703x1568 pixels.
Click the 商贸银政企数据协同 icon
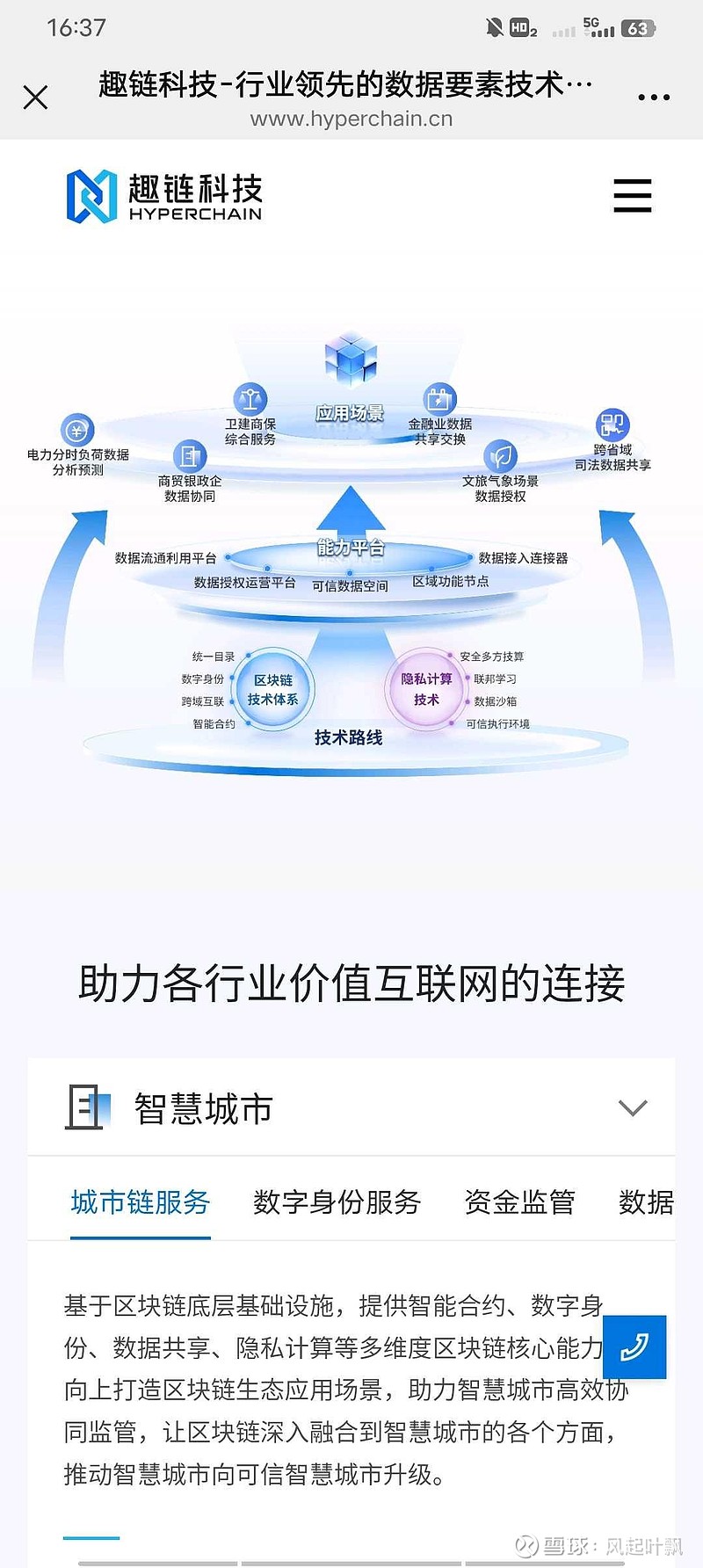tap(189, 457)
